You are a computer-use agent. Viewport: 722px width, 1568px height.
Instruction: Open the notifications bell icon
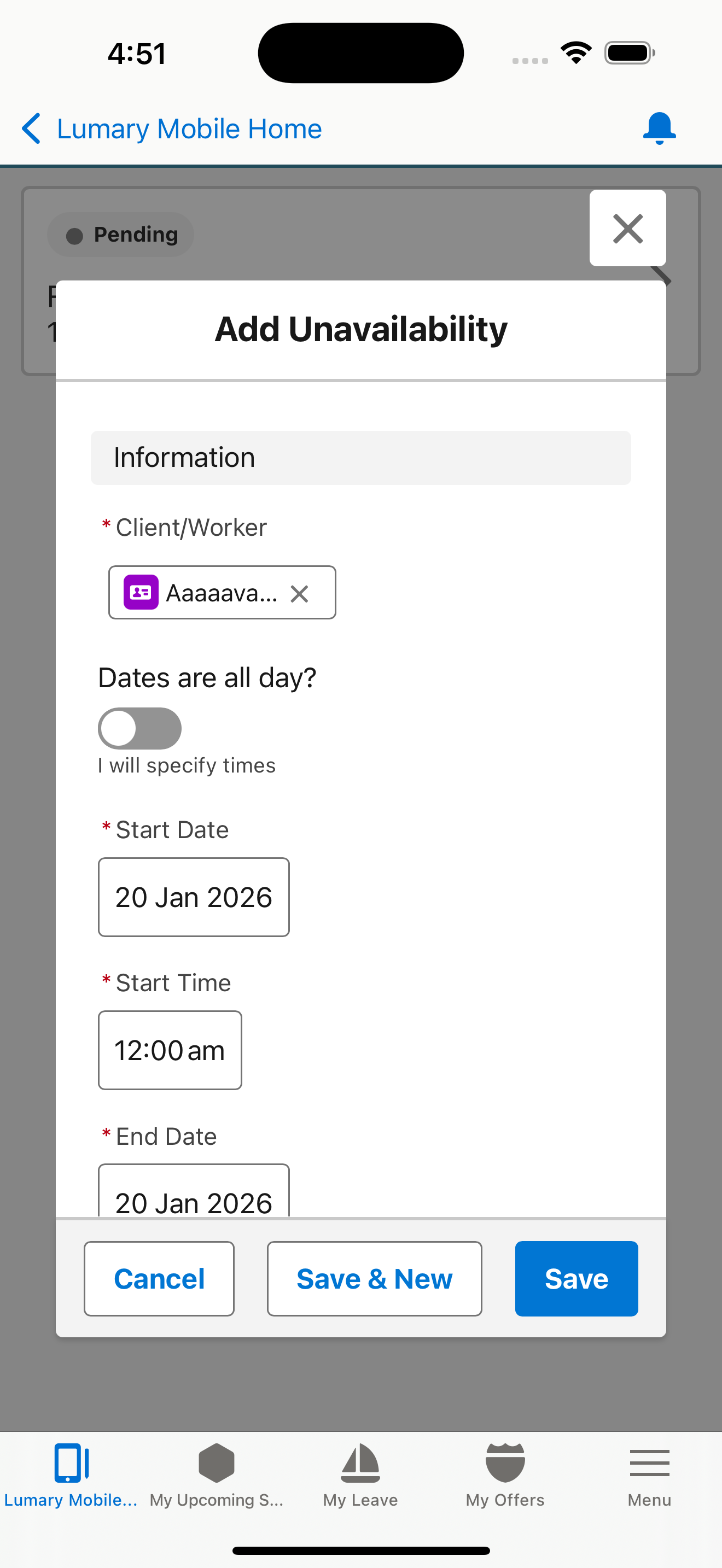click(659, 128)
